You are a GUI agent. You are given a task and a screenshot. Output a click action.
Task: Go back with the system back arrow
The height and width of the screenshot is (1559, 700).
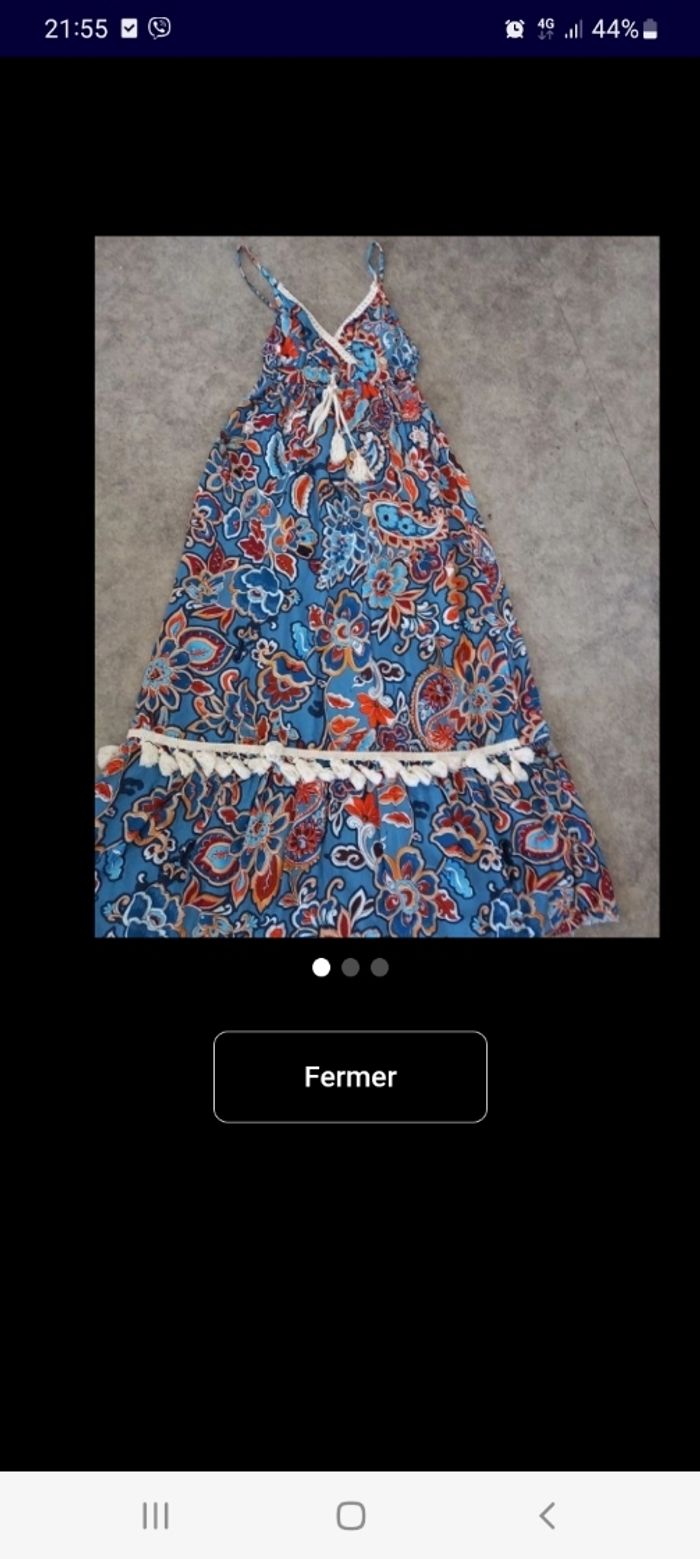[x=546, y=1516]
